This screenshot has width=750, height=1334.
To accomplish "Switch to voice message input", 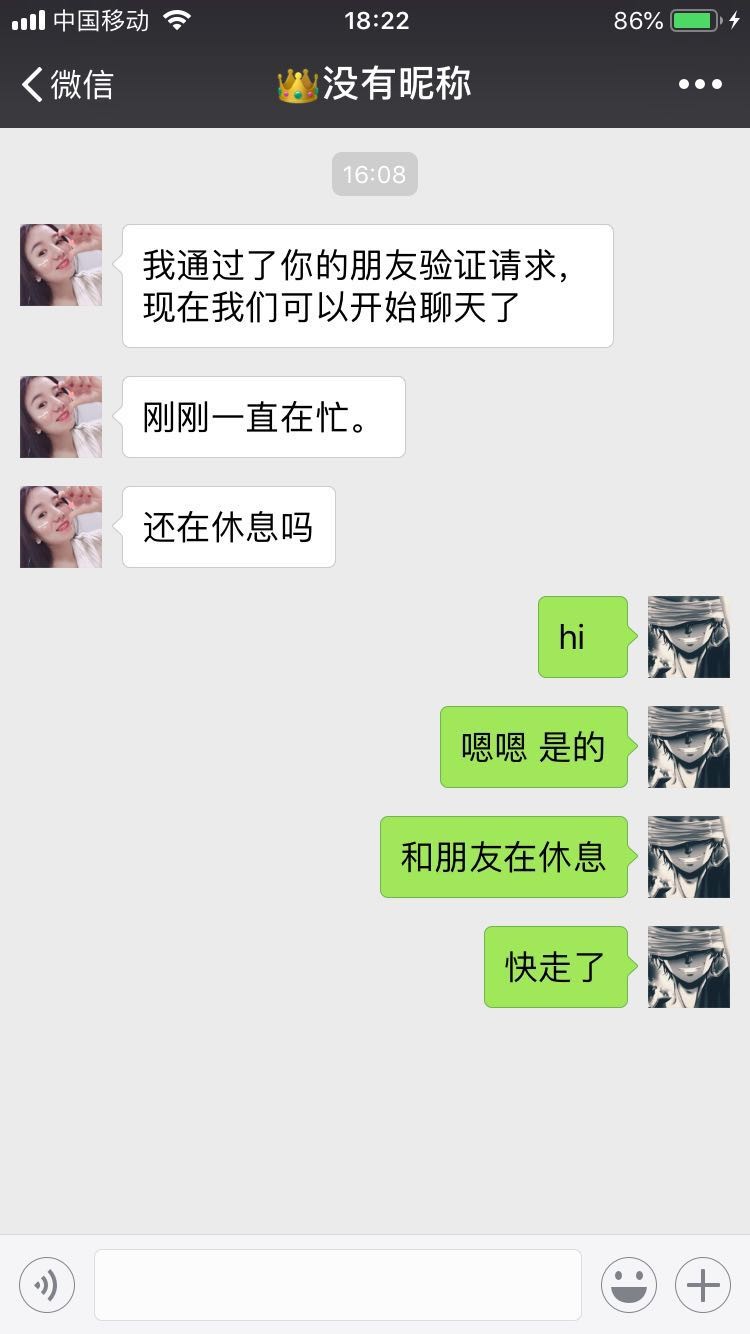I will pos(47,1285).
